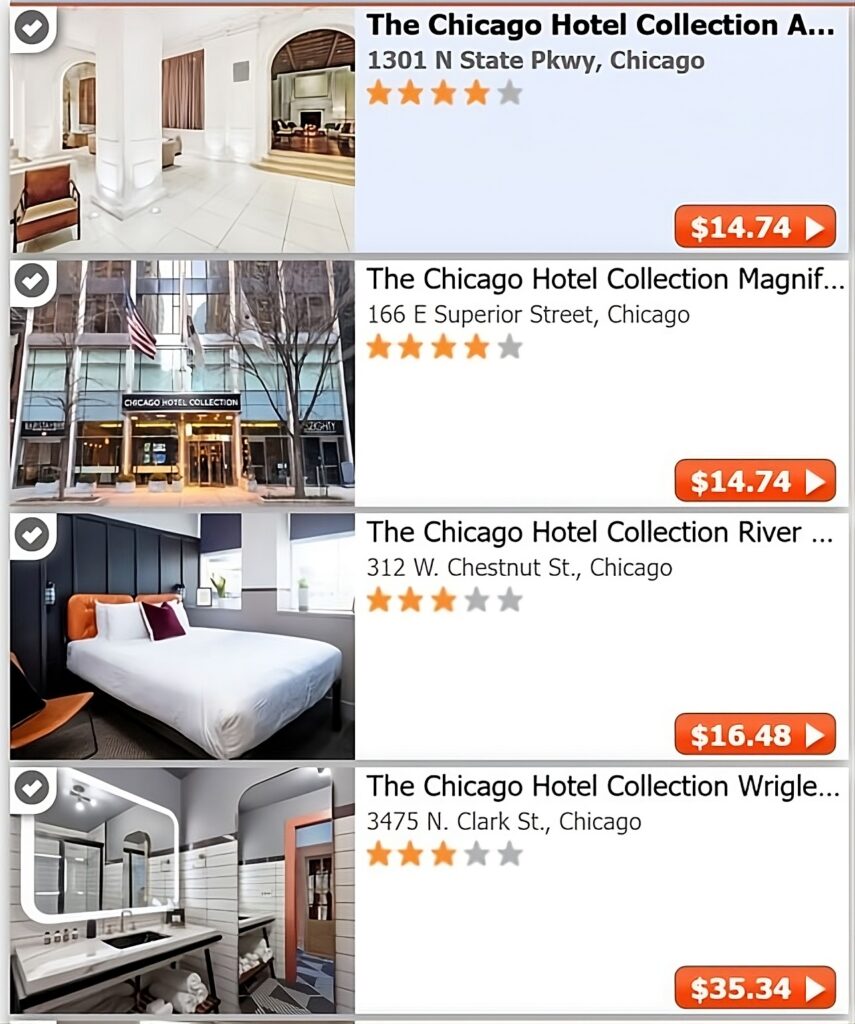This screenshot has height=1024, width=855.
Task: Open The Chicago Hotel Collection River listing
Action: [599, 532]
